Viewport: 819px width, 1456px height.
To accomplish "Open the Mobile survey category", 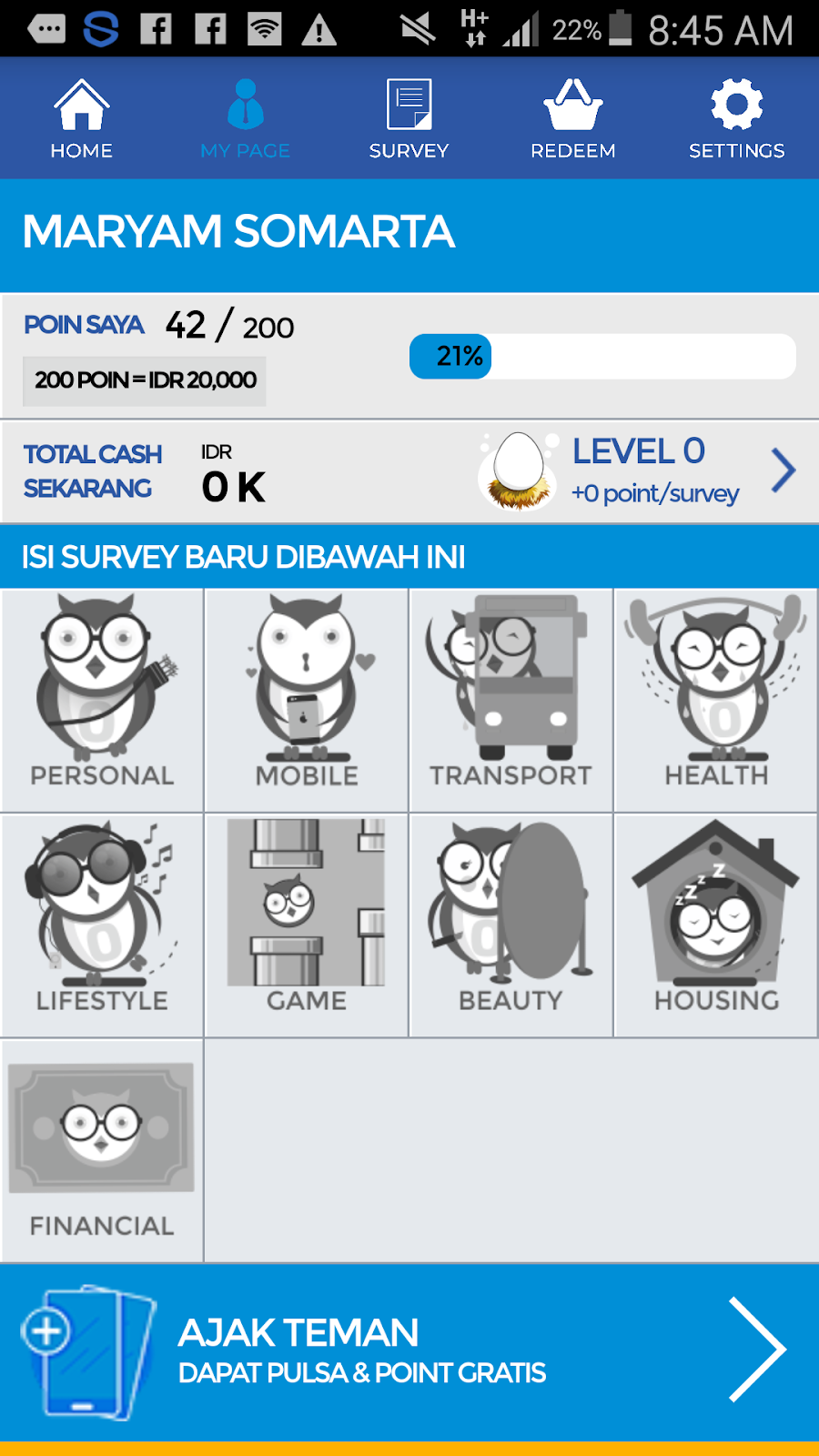I will pyautogui.click(x=307, y=699).
